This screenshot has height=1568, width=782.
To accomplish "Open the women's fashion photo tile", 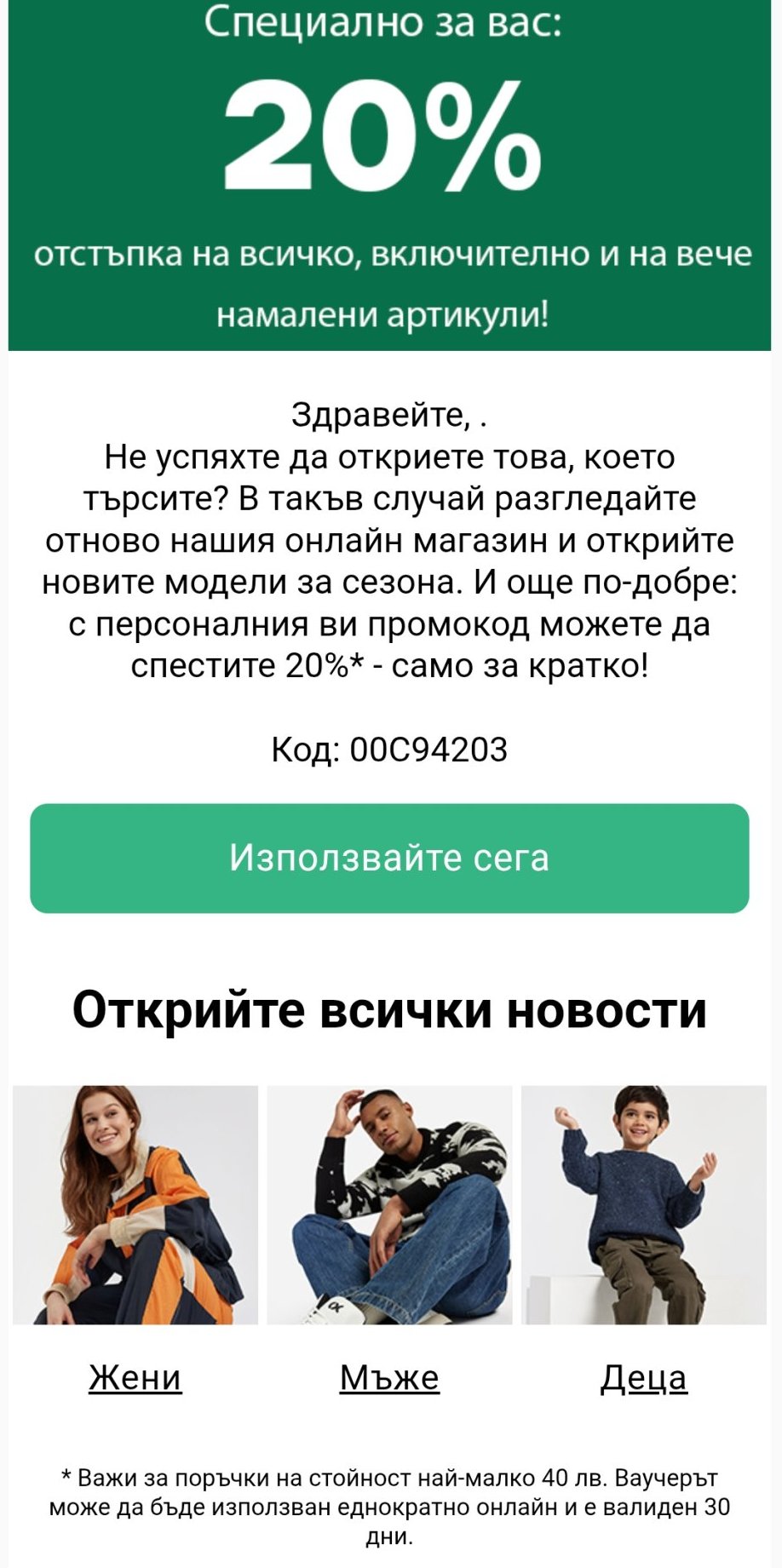I will click(135, 1204).
